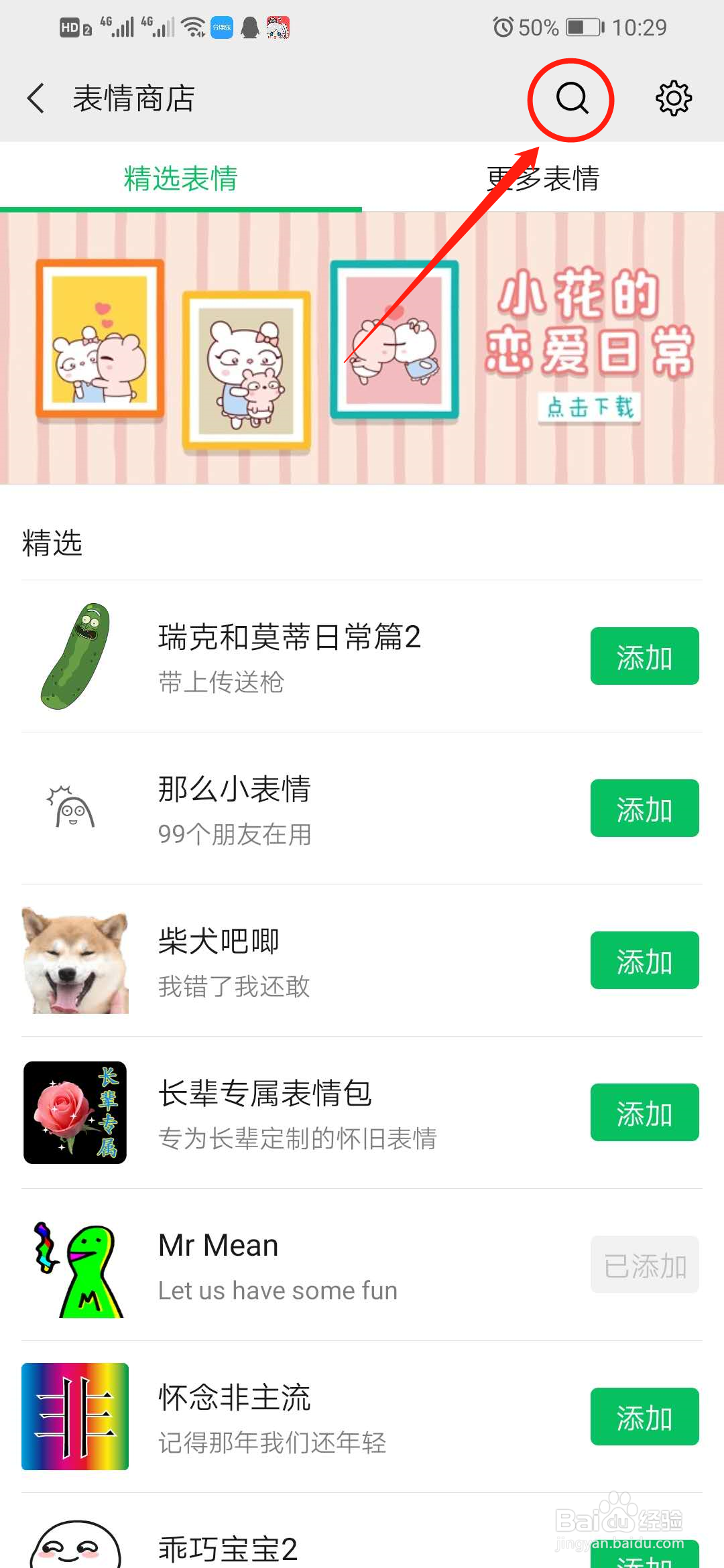Add the 怀念非主流 sticker pack
Viewport: 724px width, 1568px height.
point(644,1417)
